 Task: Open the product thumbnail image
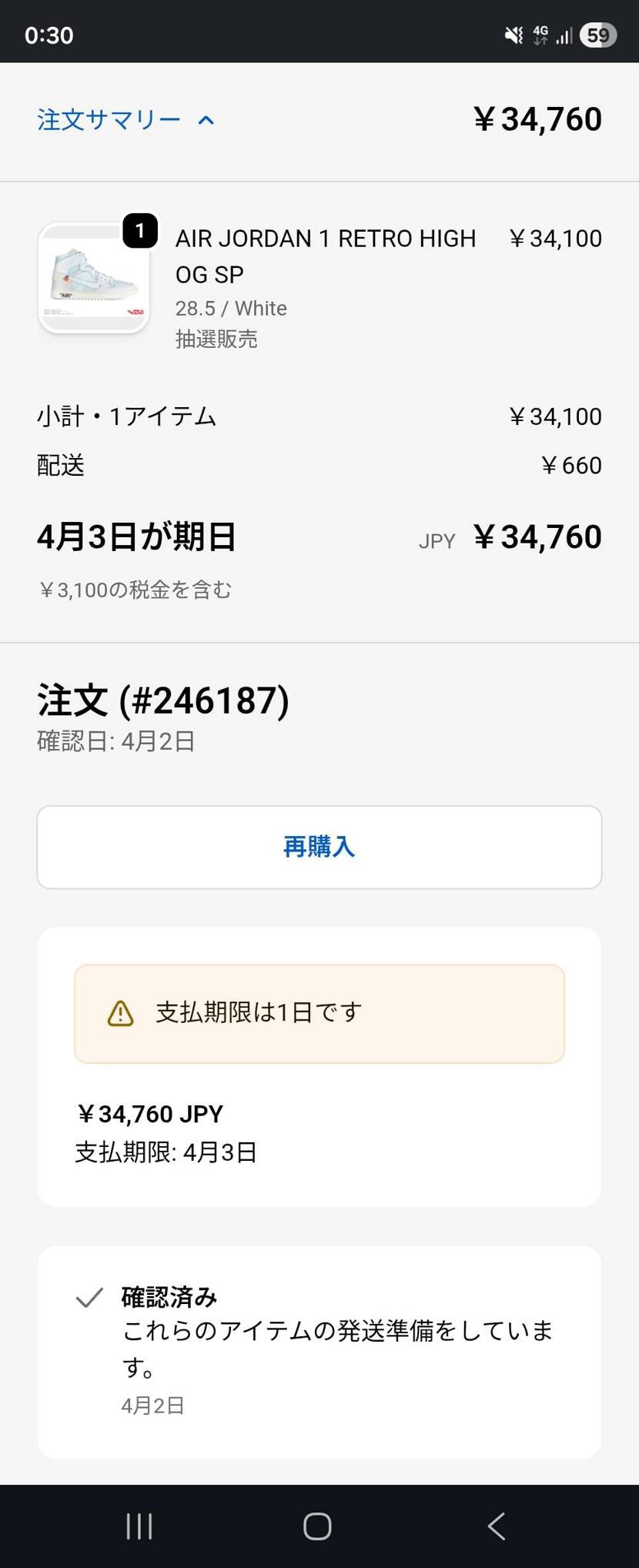[x=92, y=279]
